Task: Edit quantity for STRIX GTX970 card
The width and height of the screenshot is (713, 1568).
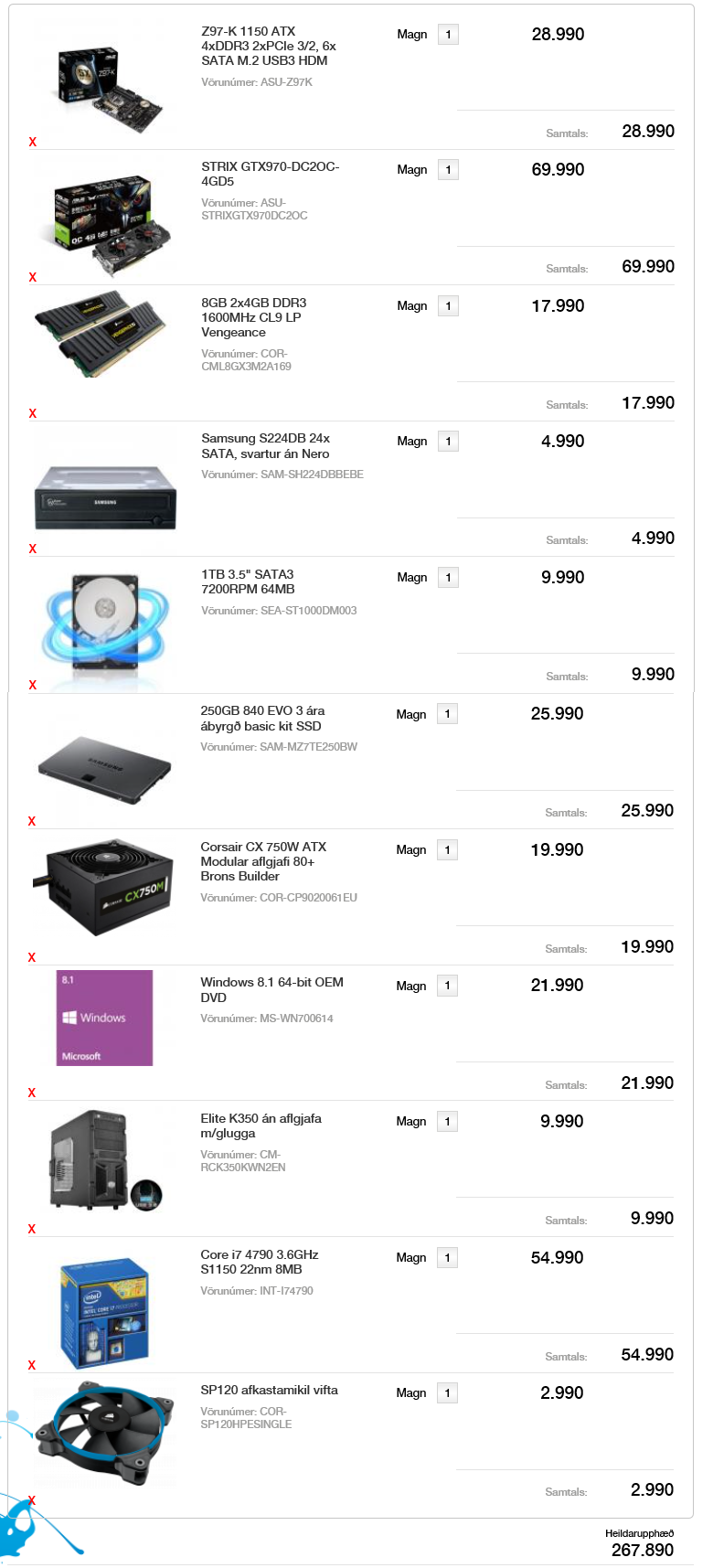Action: (448, 170)
